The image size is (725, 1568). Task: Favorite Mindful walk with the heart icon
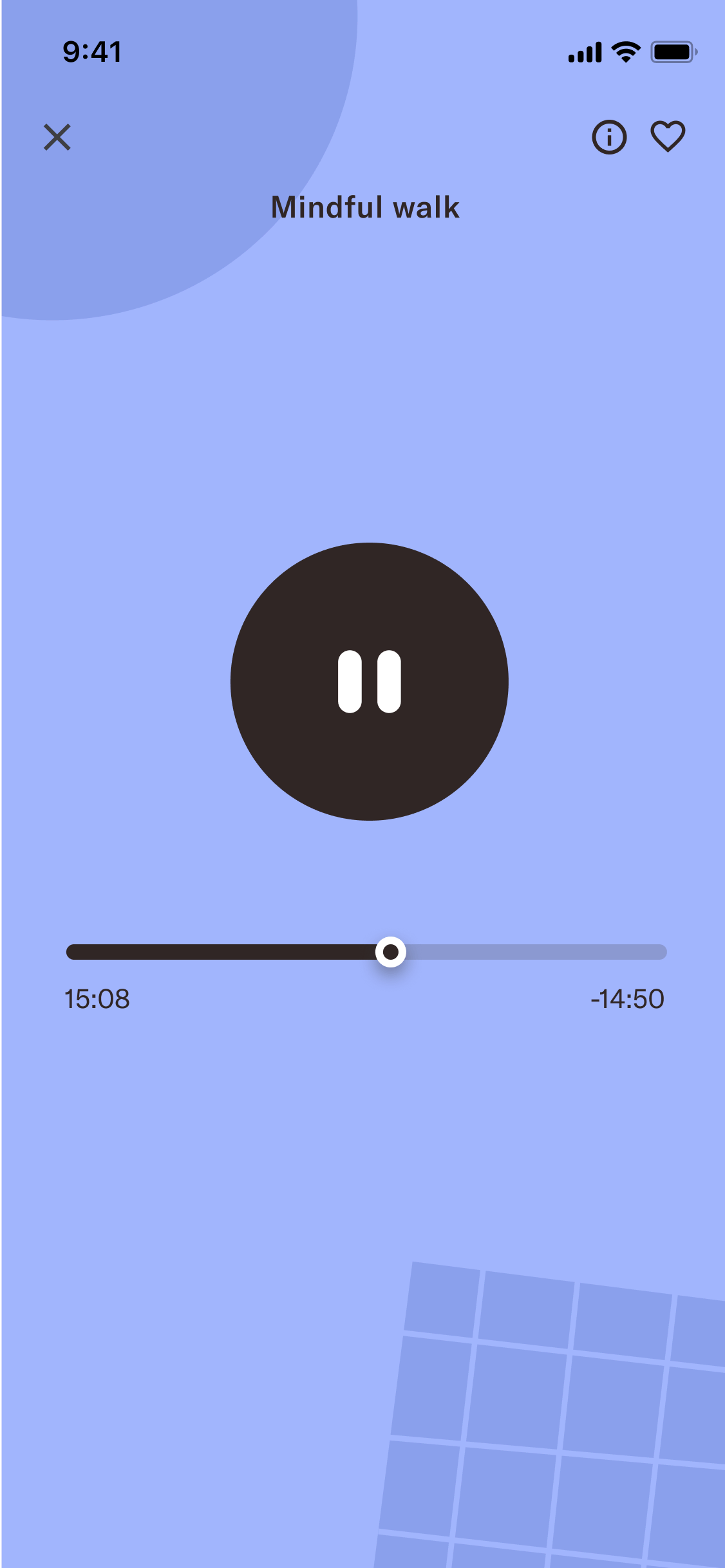[668, 136]
